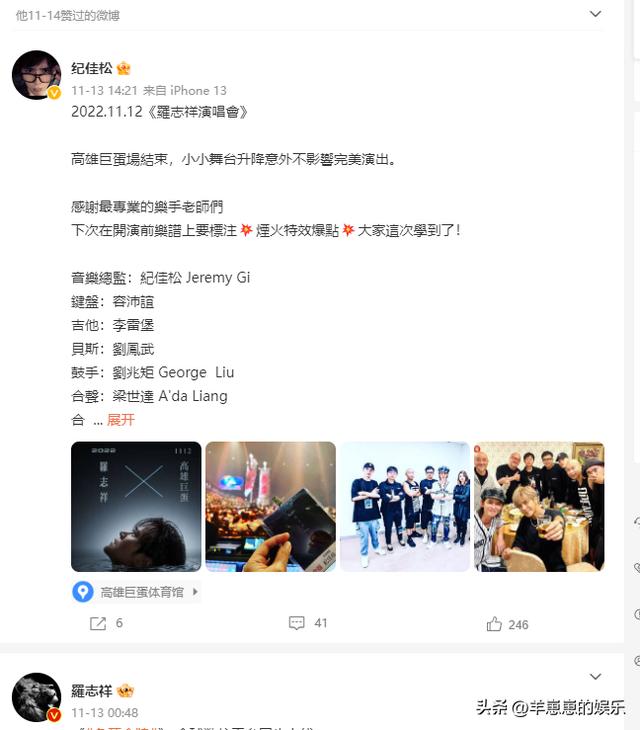Open the chevron beside 他11-14赞过的微博 header
The width and height of the screenshot is (640, 730).
(x=595, y=14)
